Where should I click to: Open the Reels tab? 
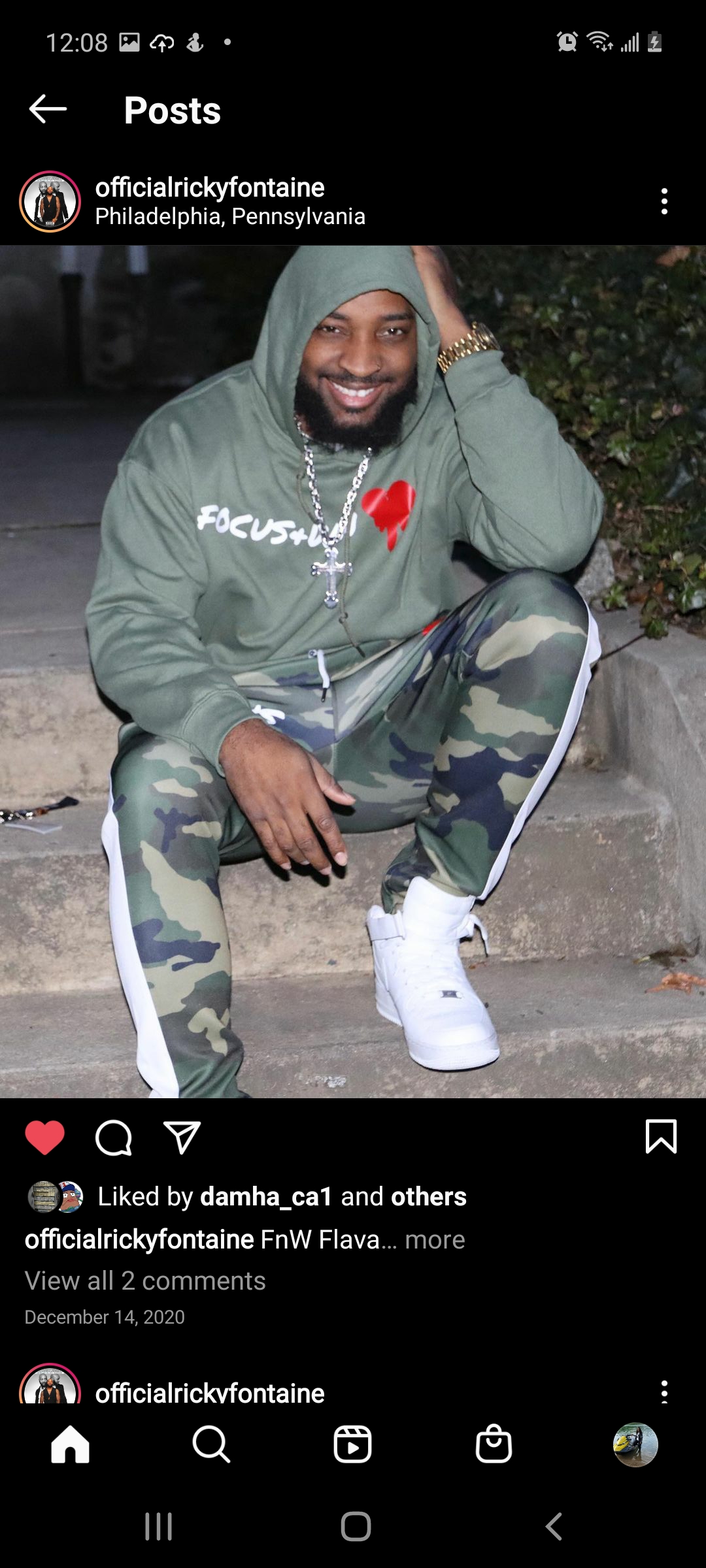[x=353, y=1444]
